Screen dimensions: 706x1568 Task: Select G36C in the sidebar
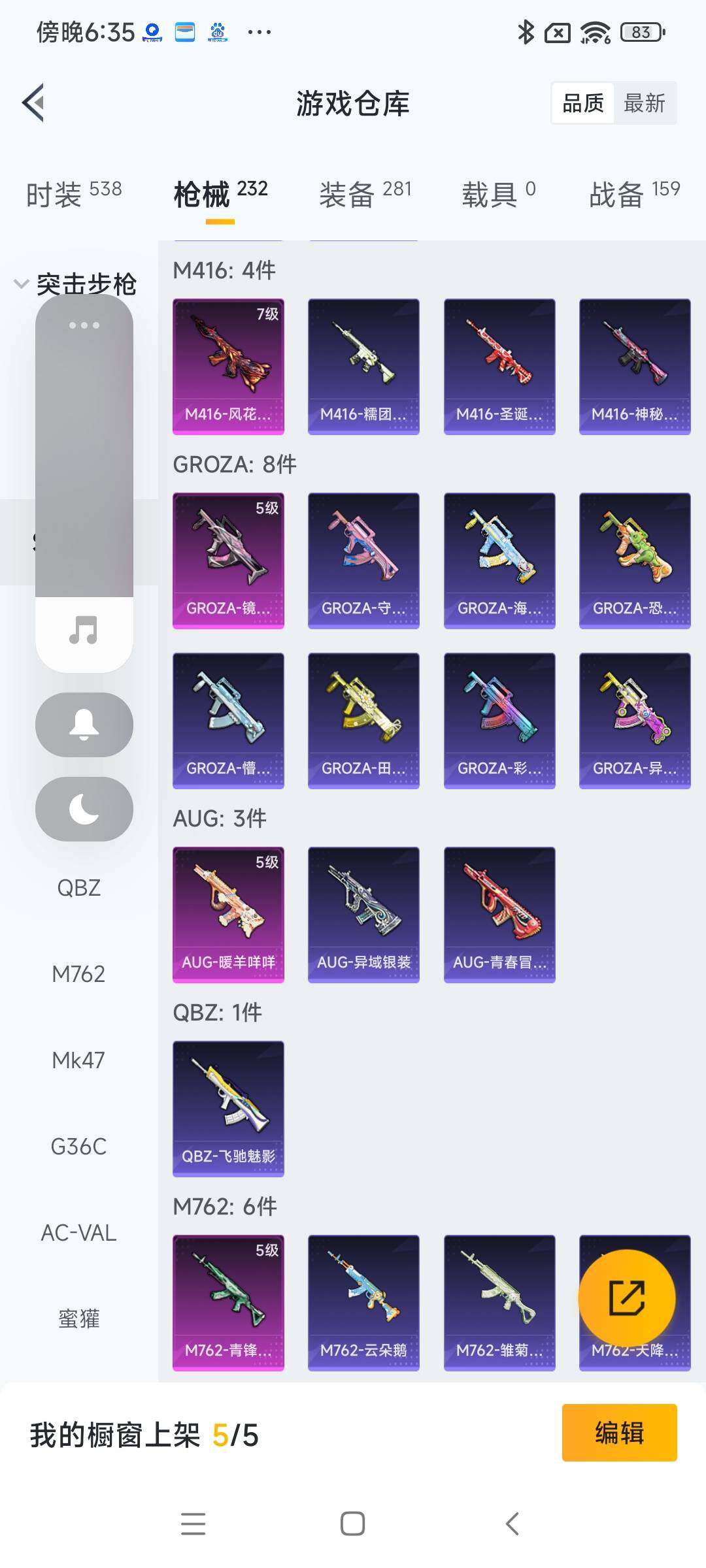(78, 1147)
